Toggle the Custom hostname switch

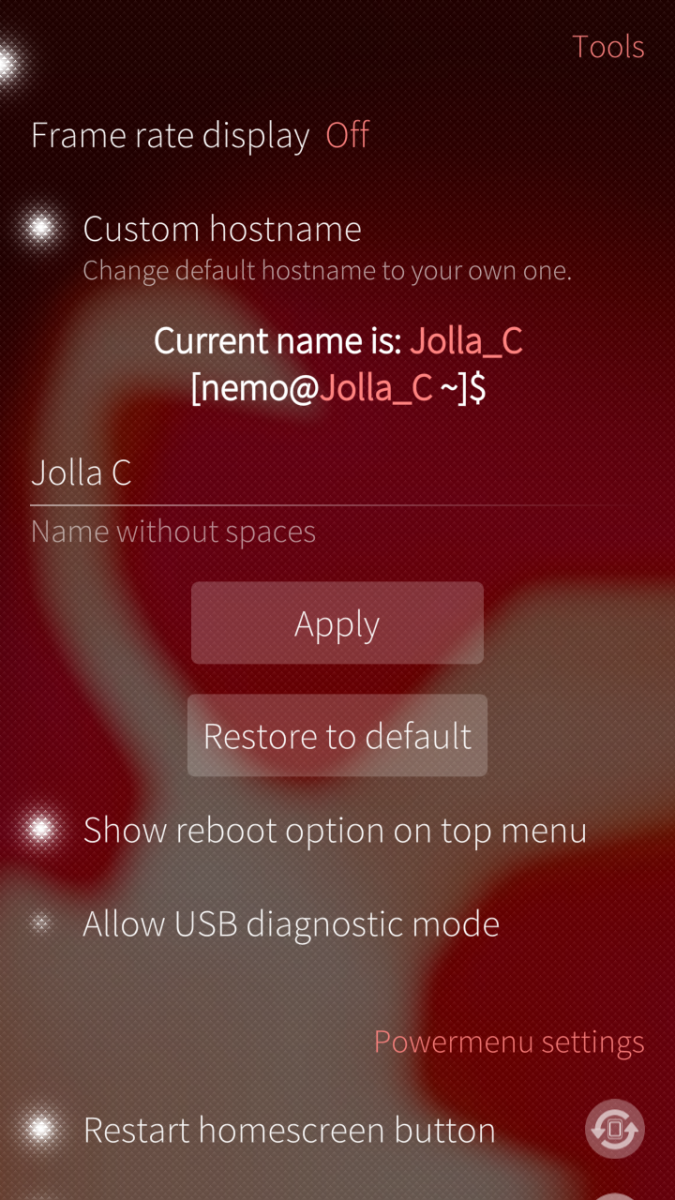tap(41, 229)
